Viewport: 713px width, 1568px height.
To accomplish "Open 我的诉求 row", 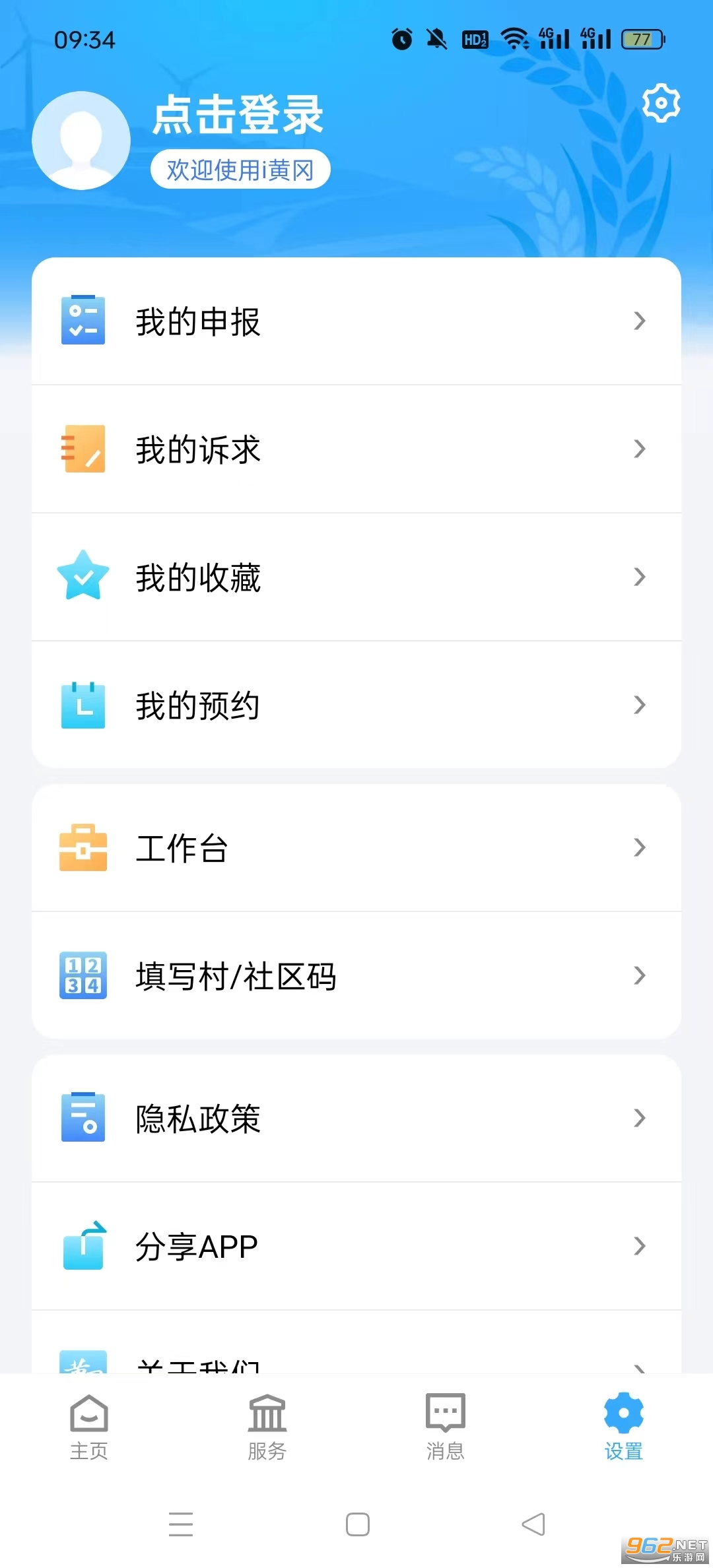I will pyautogui.click(x=356, y=449).
